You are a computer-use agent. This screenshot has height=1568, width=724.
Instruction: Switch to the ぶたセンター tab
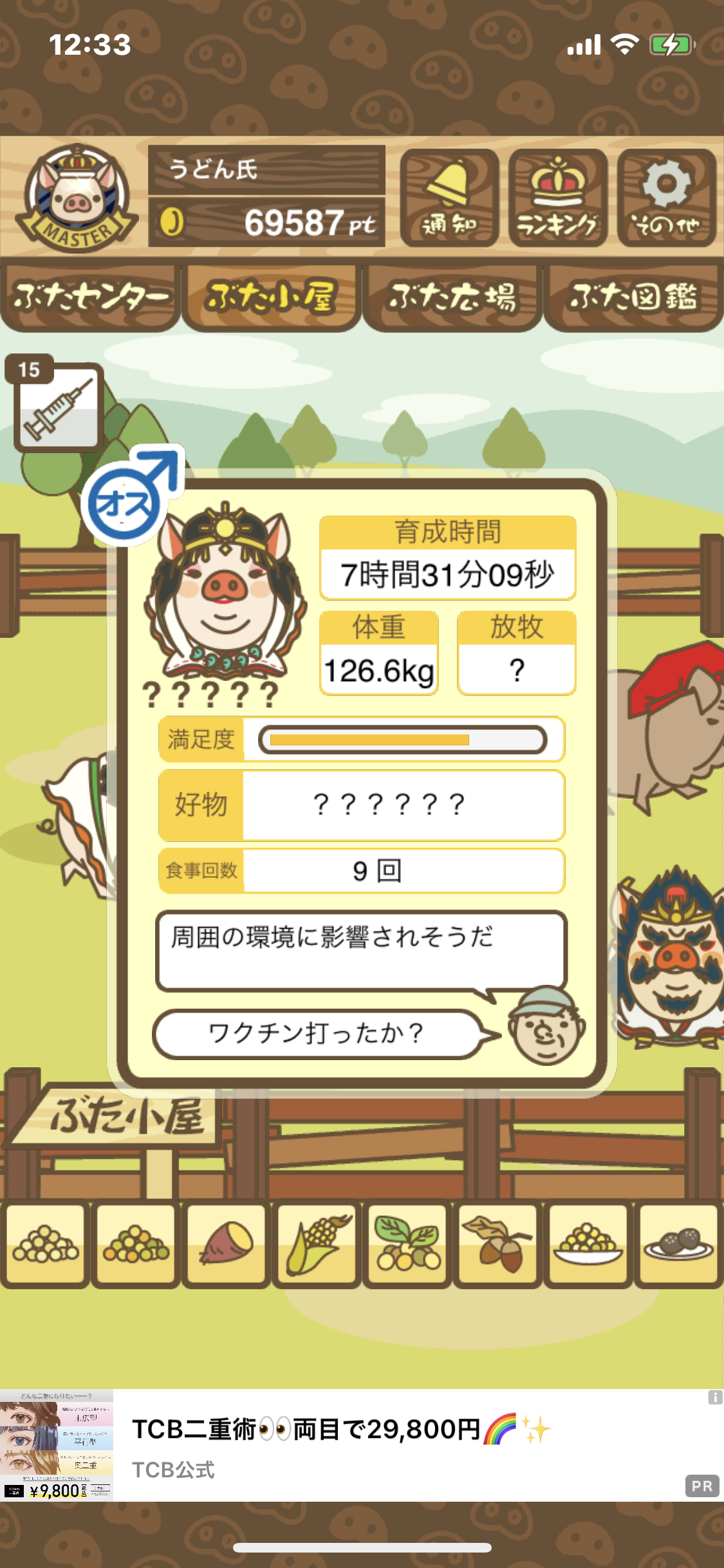tap(91, 298)
